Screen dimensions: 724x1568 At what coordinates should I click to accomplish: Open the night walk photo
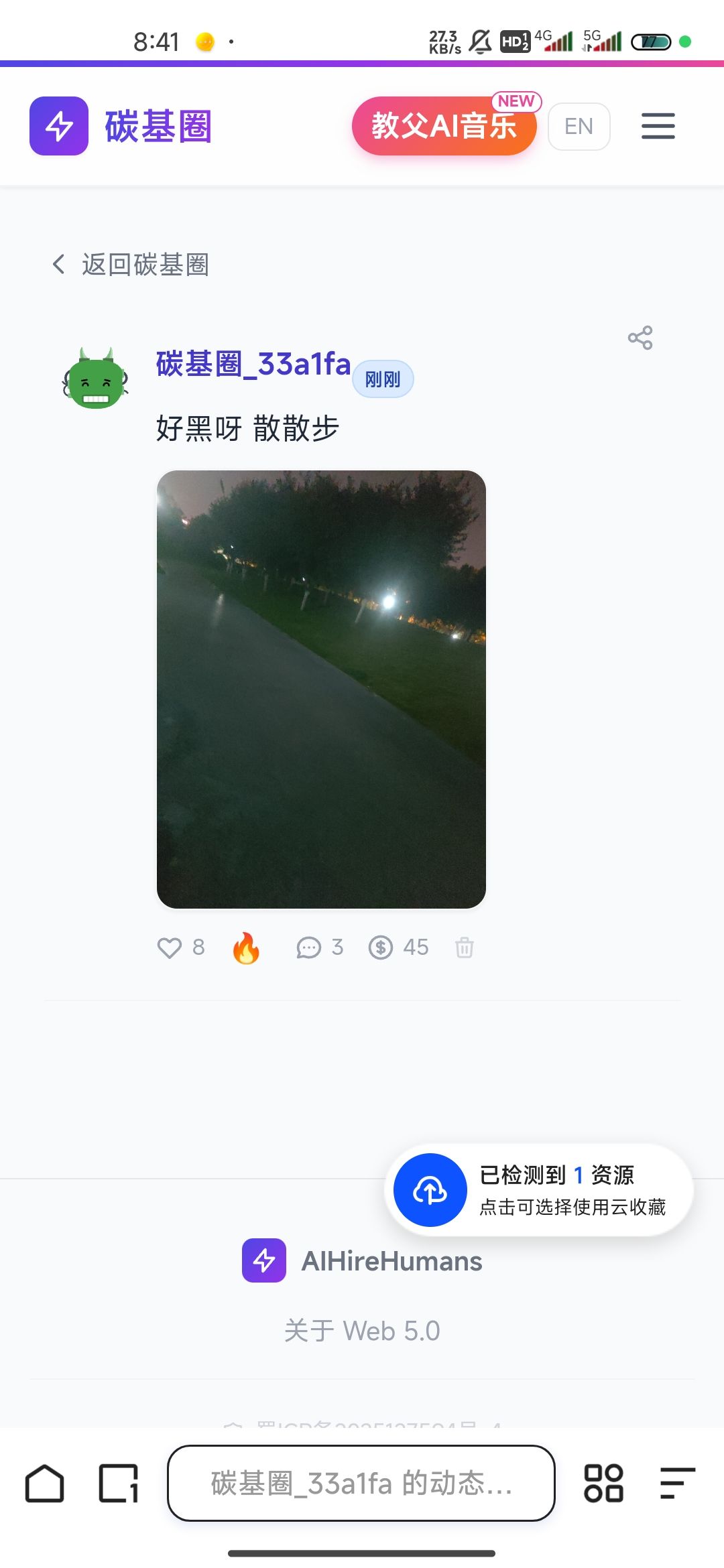(x=321, y=690)
